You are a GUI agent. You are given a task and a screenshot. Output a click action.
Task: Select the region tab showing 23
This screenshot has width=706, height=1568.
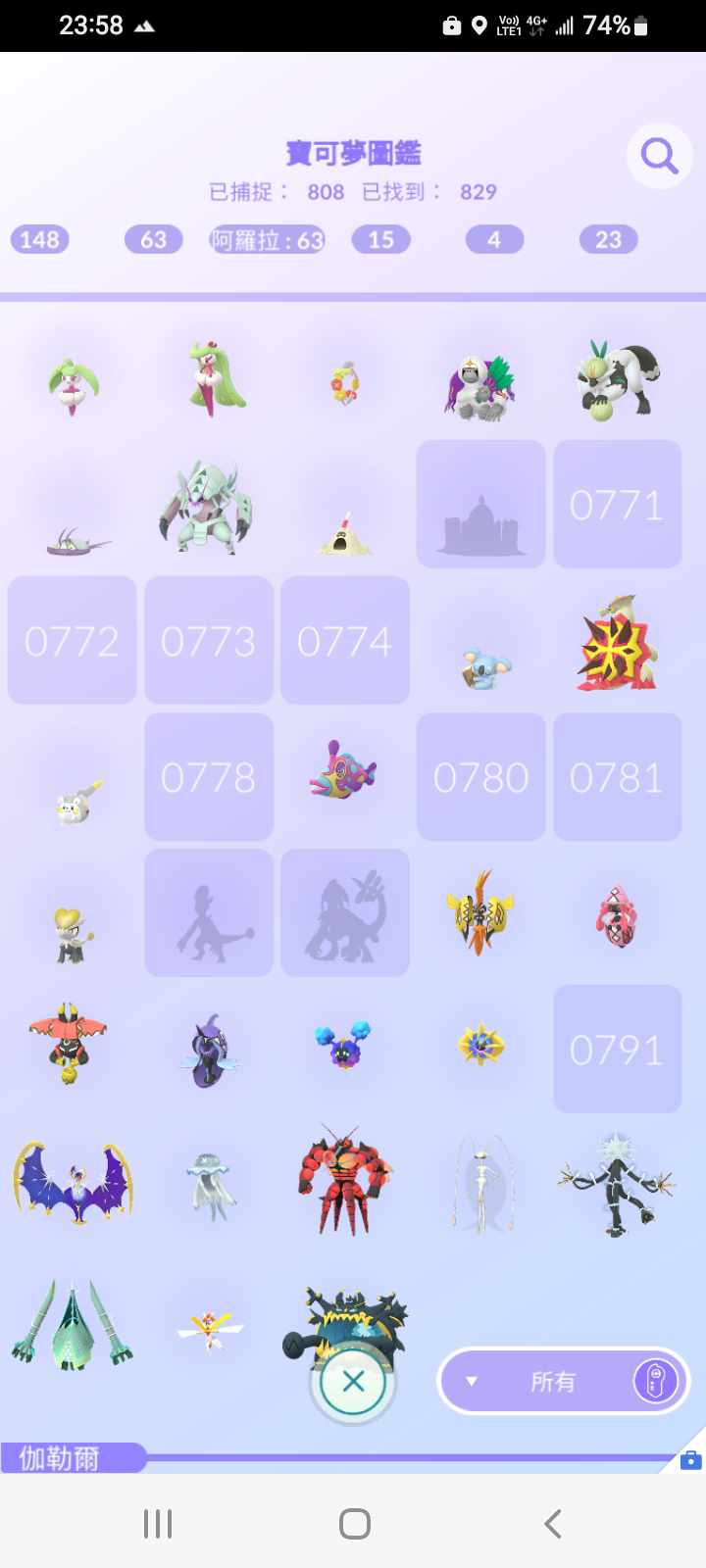[x=608, y=239]
